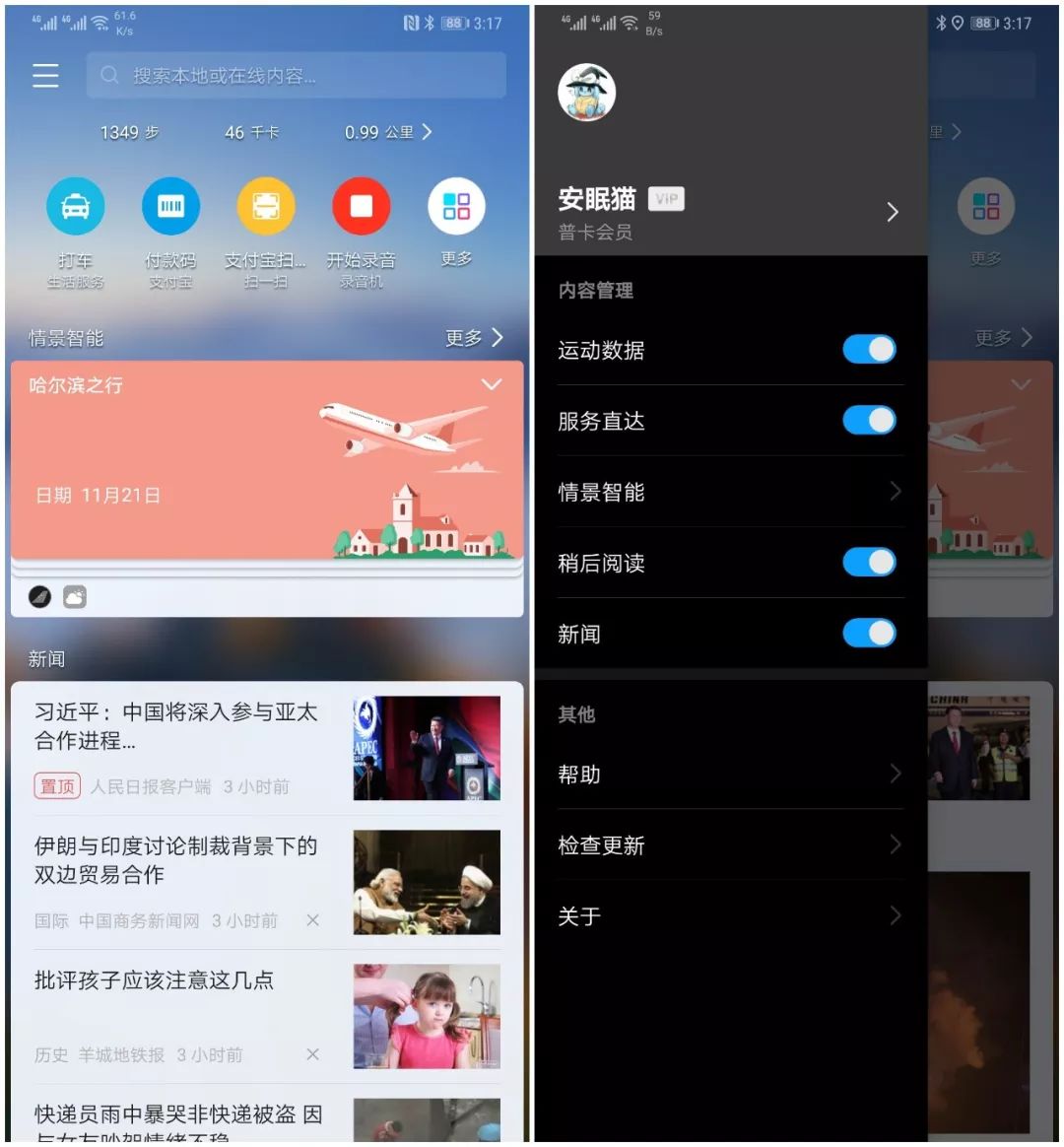Collapse the 哈尔滨之行 trip card

pyautogui.click(x=491, y=384)
